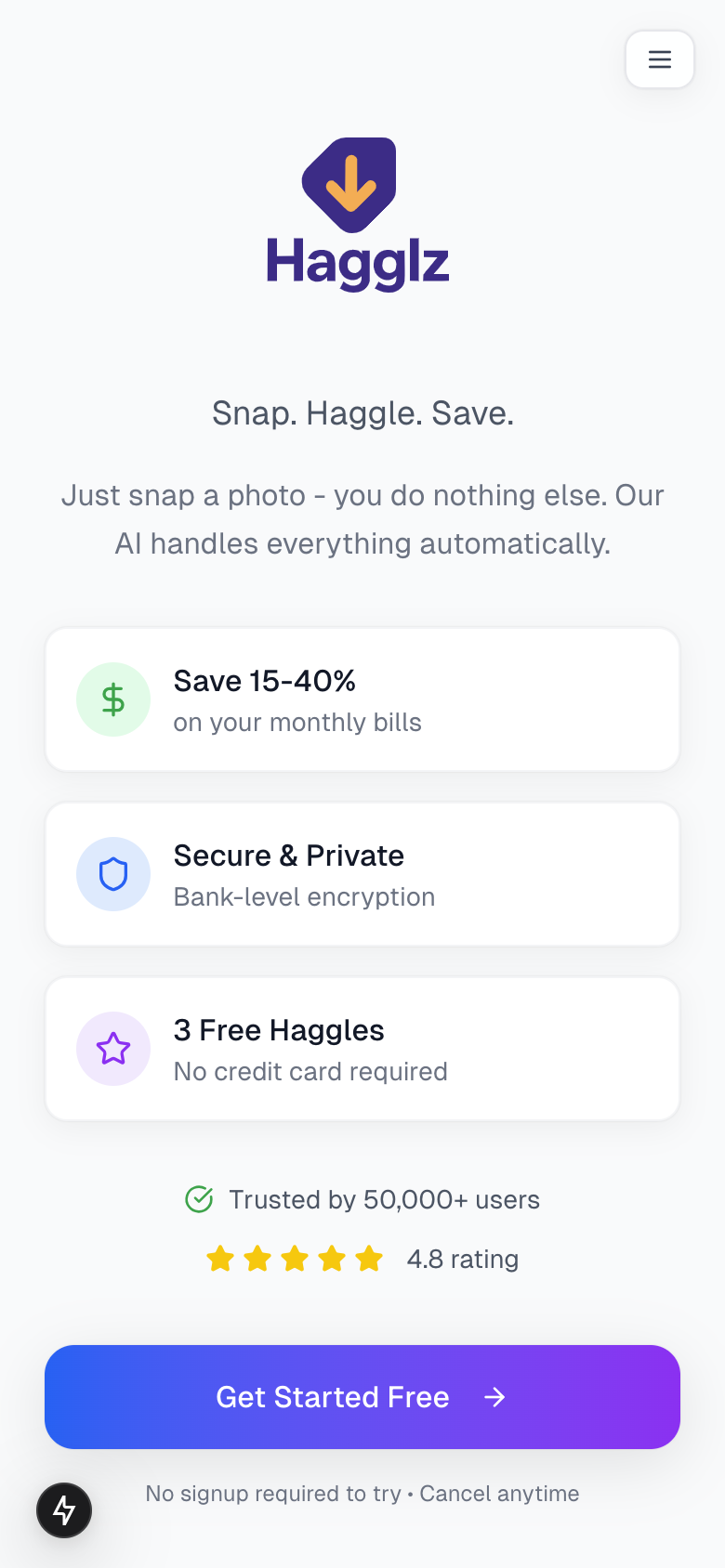Click the fifth gold rating star
This screenshot has width=725, height=1568.
coord(369,1259)
